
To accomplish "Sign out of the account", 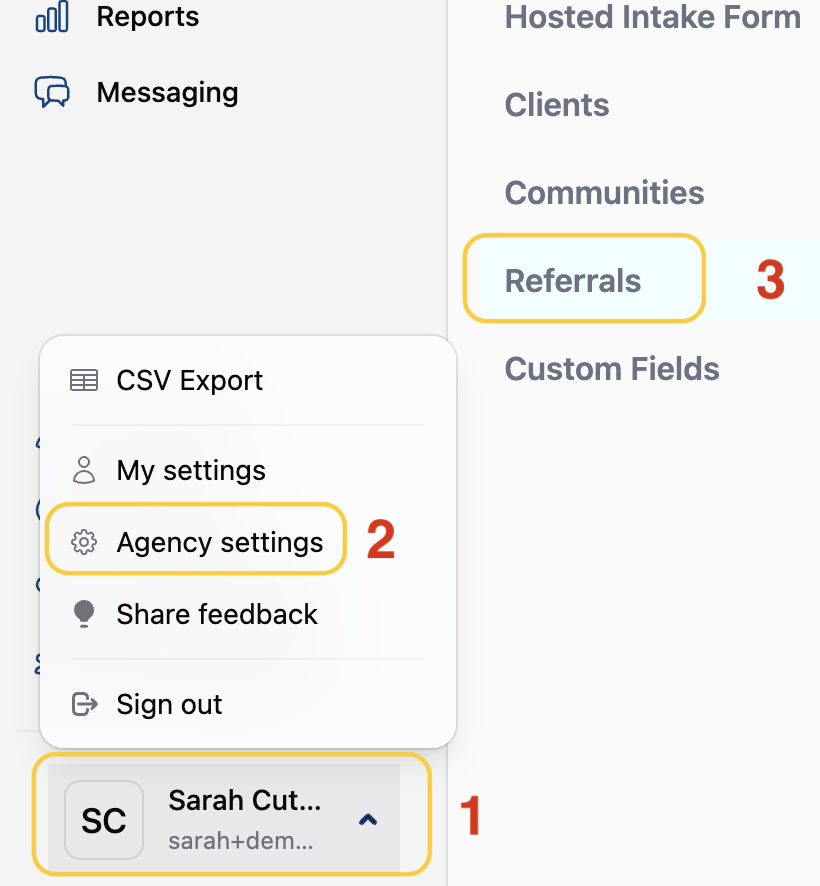I will click(169, 705).
